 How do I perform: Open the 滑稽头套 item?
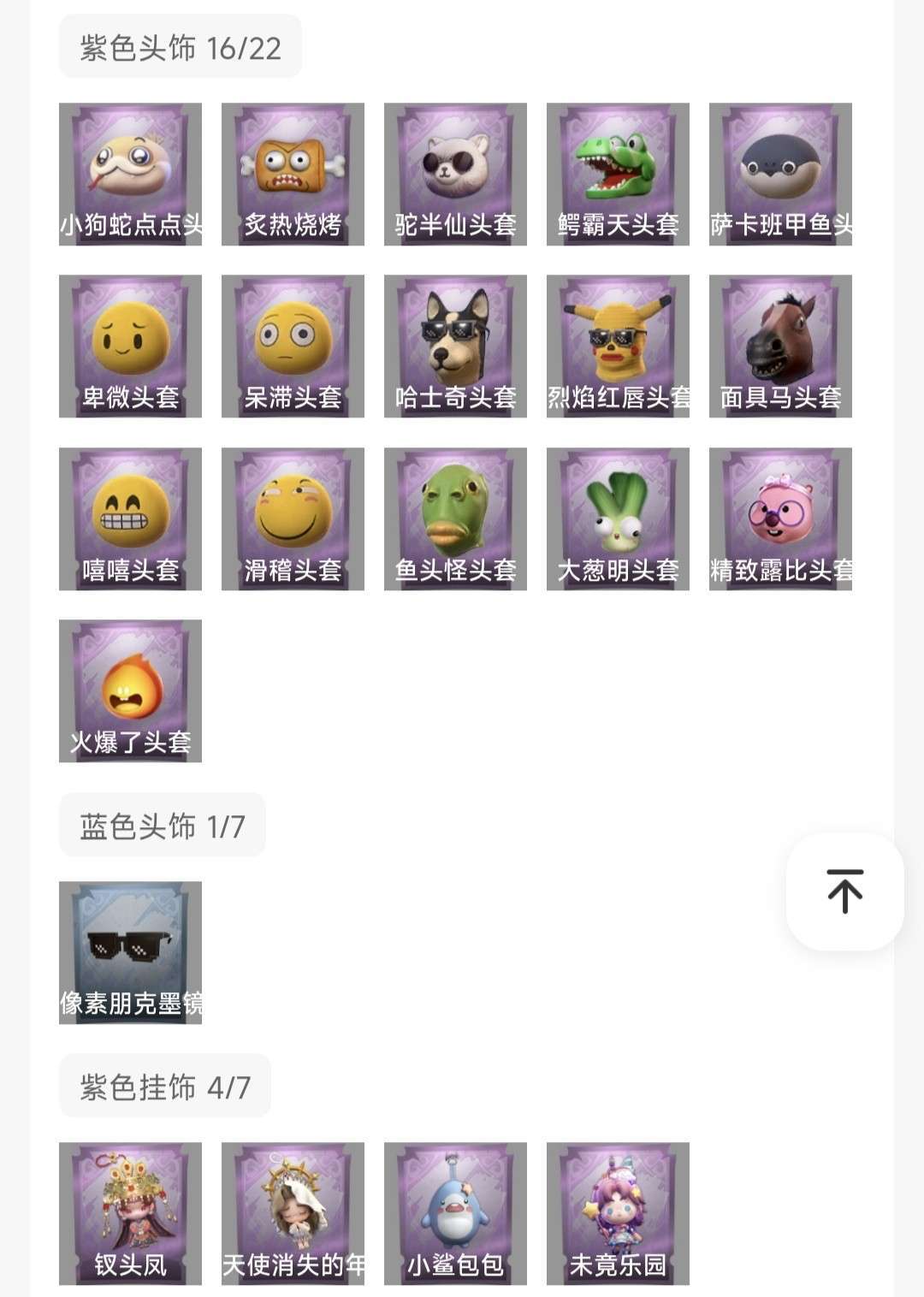[293, 519]
